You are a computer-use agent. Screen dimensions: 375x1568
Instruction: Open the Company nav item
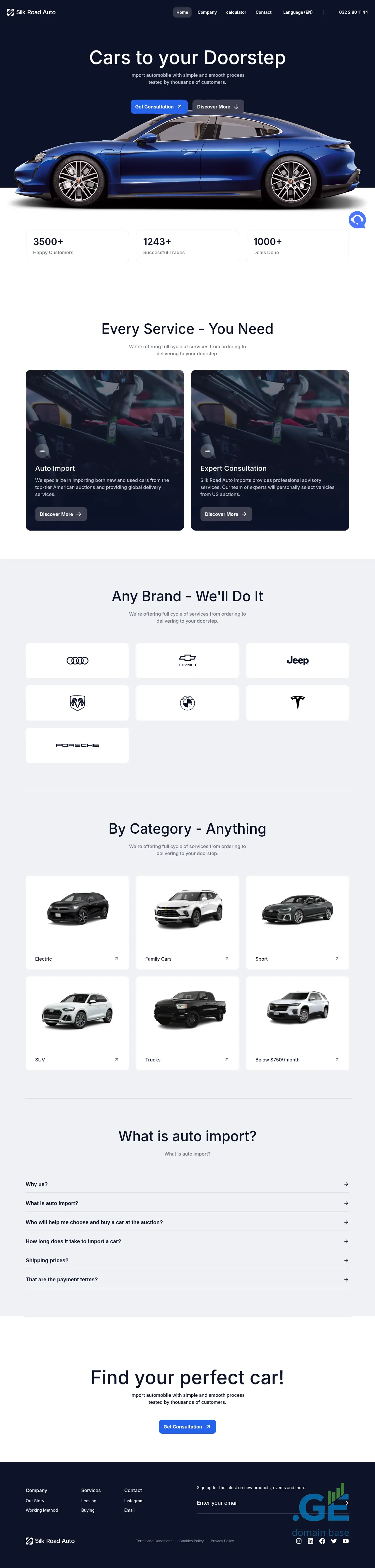(207, 12)
